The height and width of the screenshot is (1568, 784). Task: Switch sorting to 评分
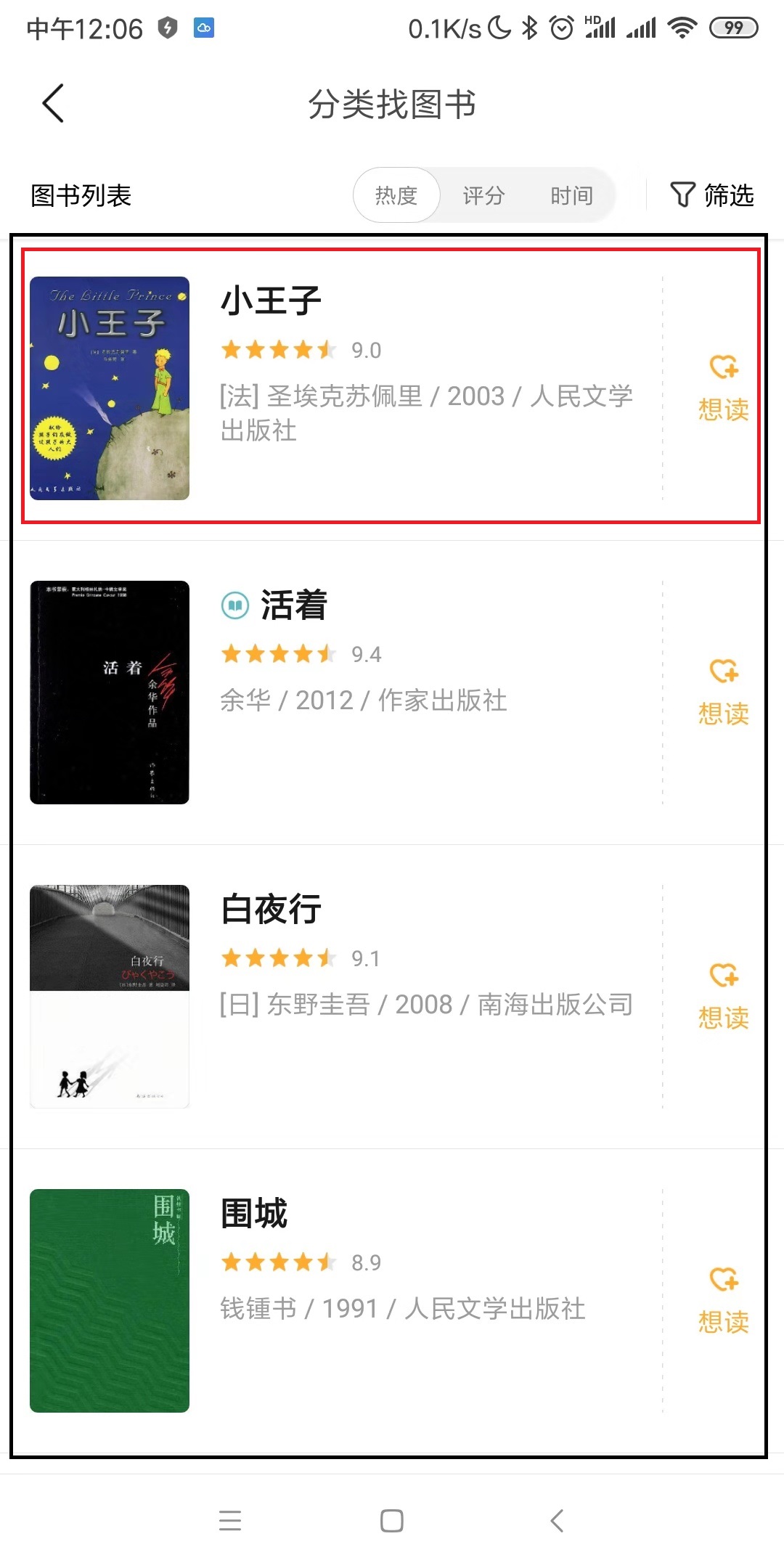click(483, 195)
